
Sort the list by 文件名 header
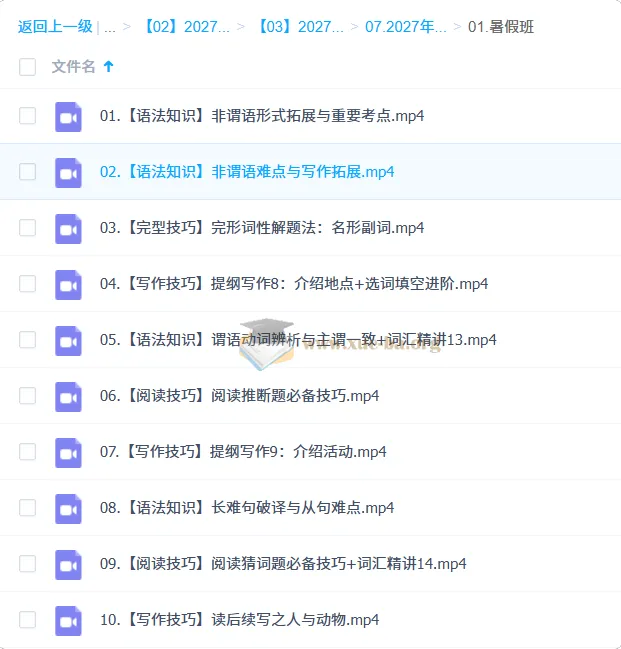(x=73, y=66)
